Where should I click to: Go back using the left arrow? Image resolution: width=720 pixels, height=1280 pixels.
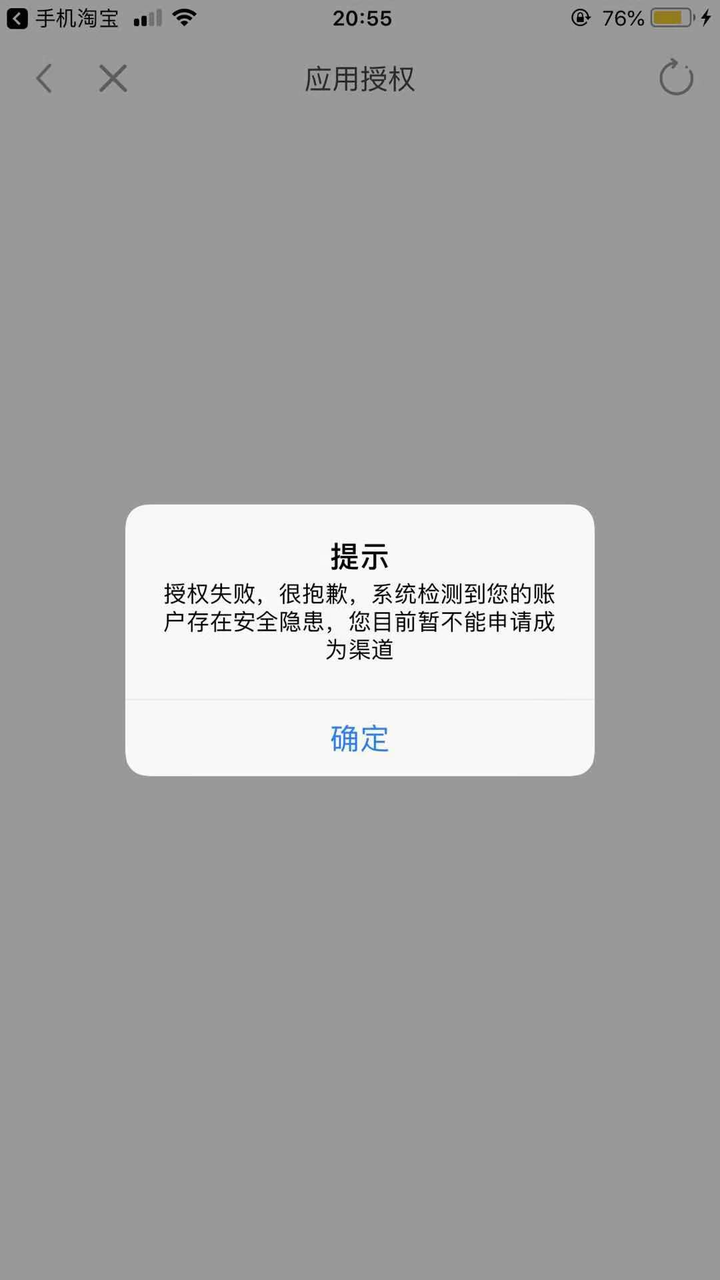tap(44, 78)
